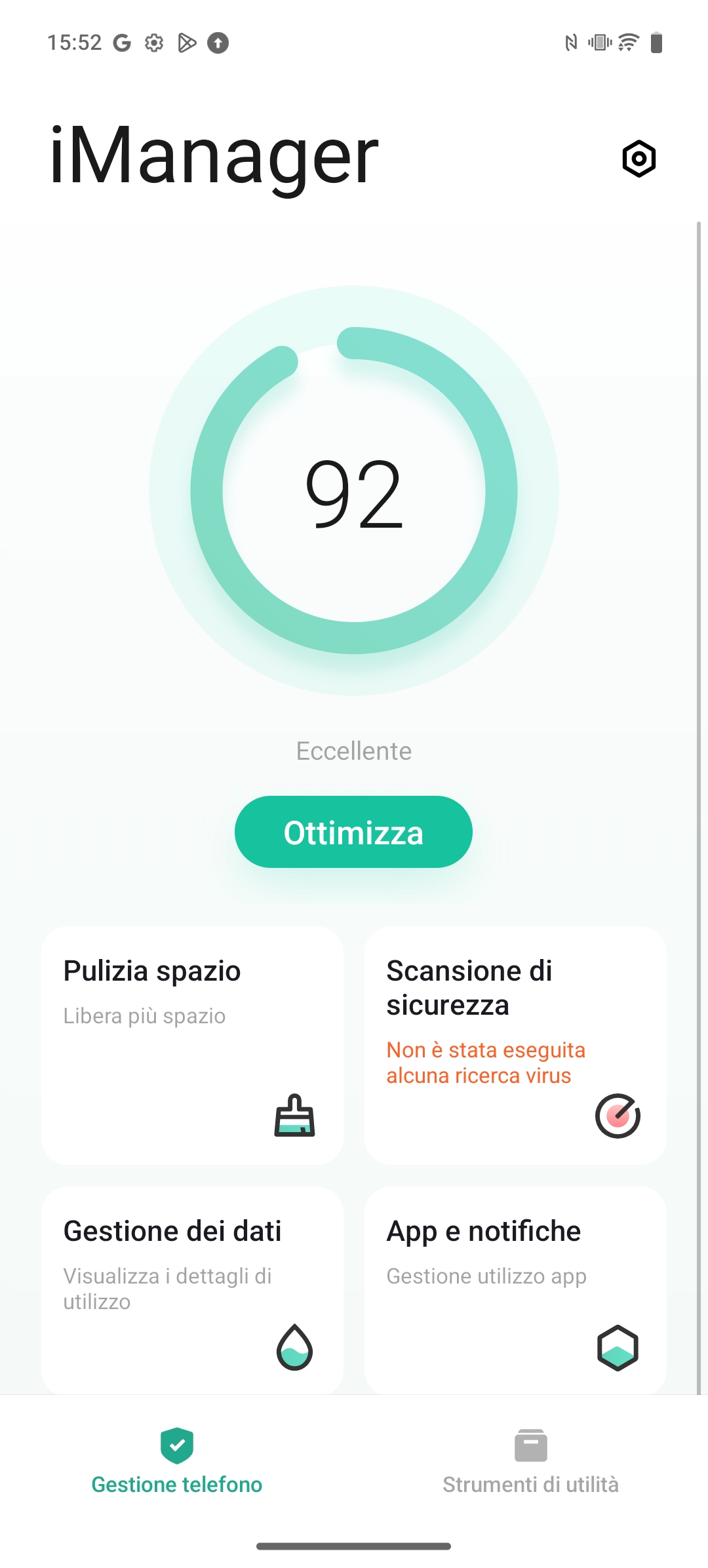Open App e notifiche card
The image size is (708, 1568).
coord(515,1290)
